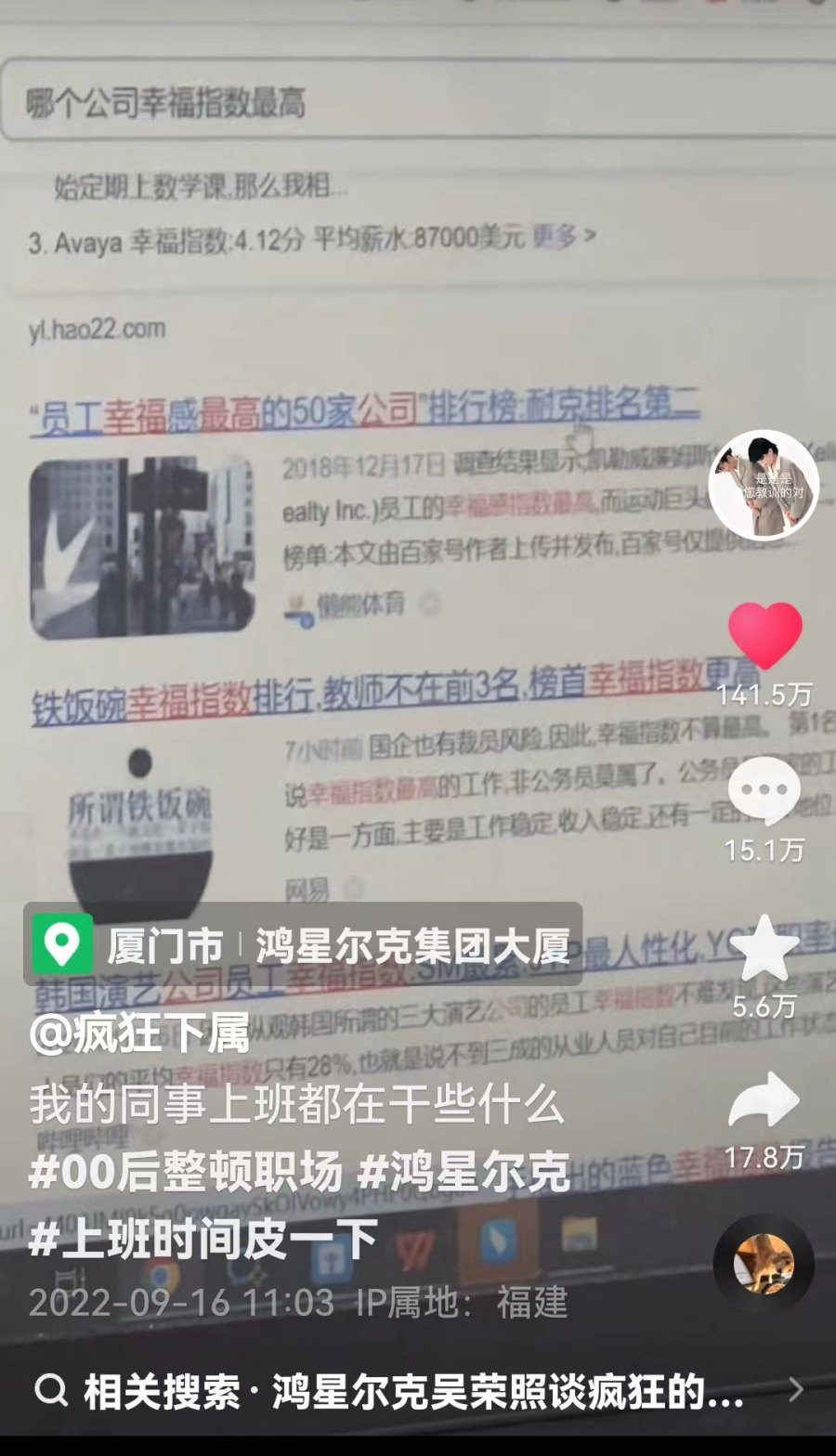Share this video
This screenshot has width=836, height=1456.
coord(764,1101)
